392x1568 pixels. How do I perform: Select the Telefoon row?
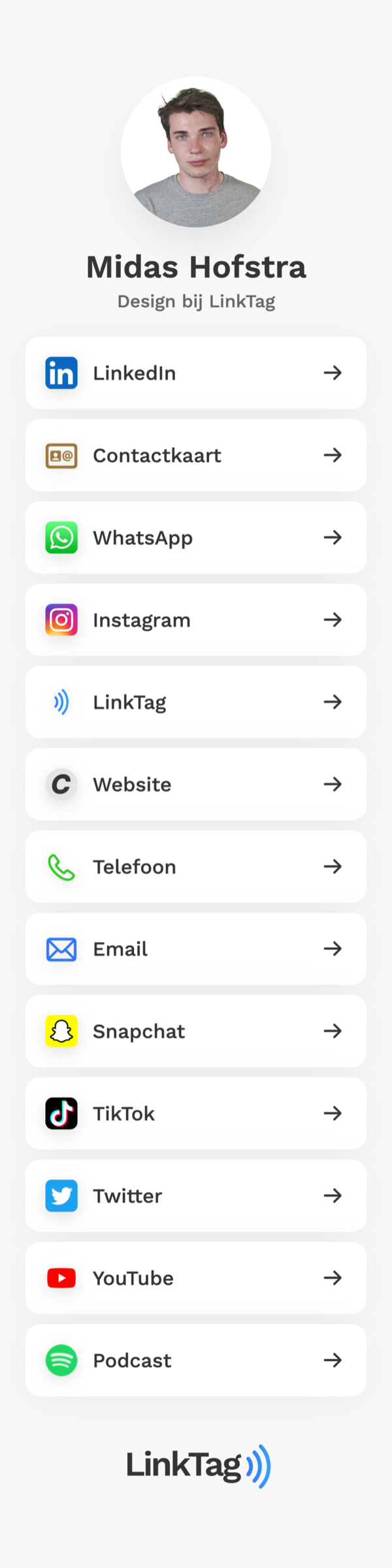click(x=196, y=866)
